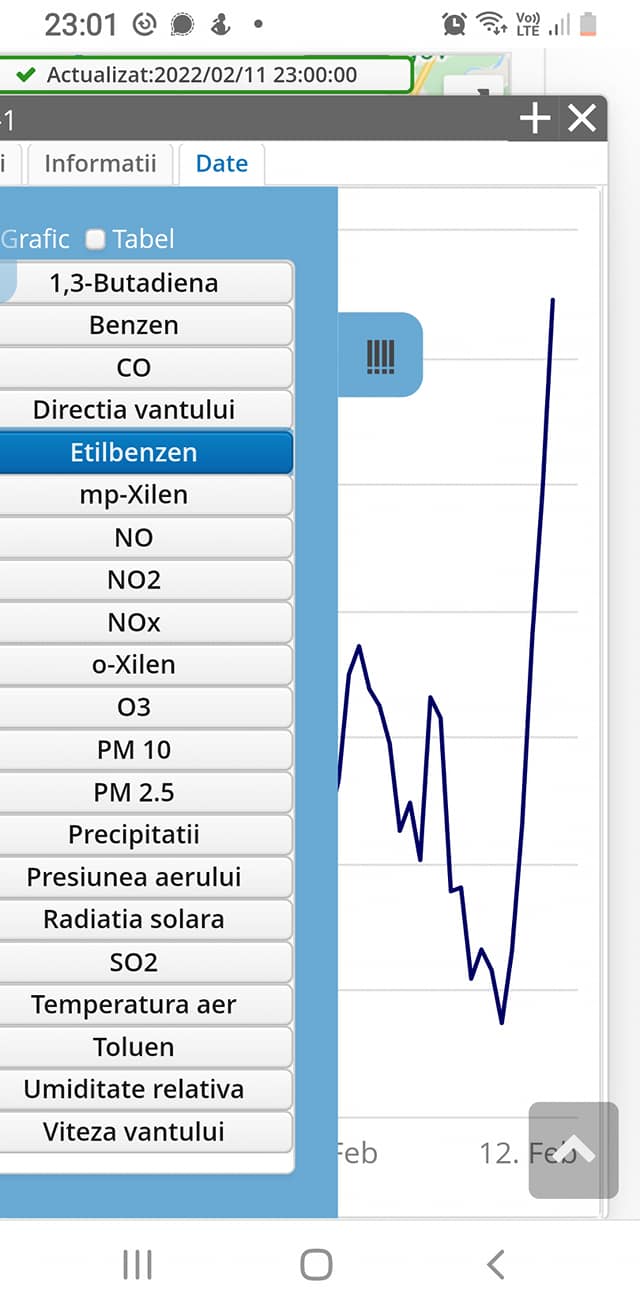Close the station data panel
The width and height of the screenshot is (640, 1315).
pyautogui.click(x=582, y=120)
